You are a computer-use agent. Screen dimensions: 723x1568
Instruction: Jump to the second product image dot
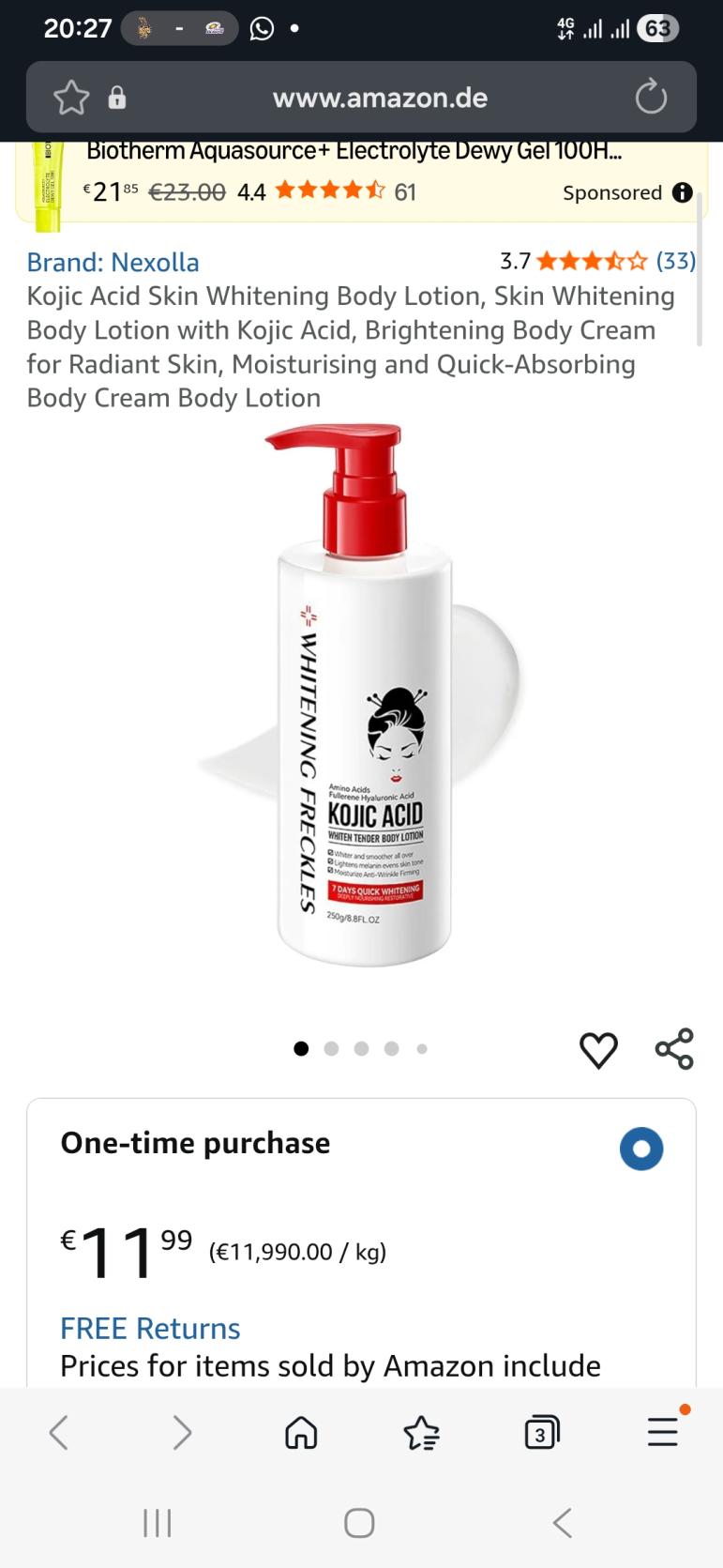click(331, 1049)
